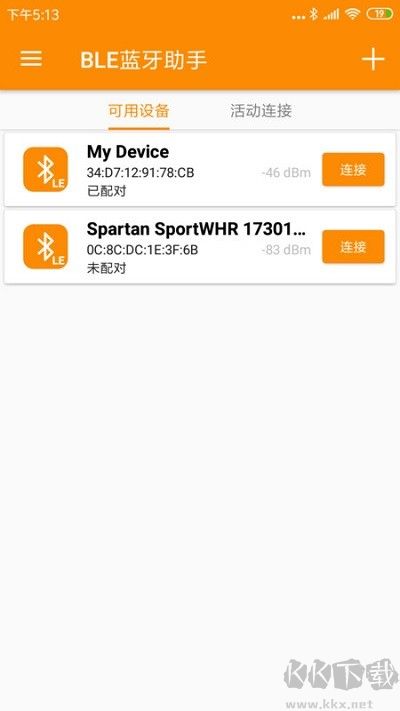The width and height of the screenshot is (400, 711).
Task: Switch to the 活动连接 tab
Action: click(261, 111)
